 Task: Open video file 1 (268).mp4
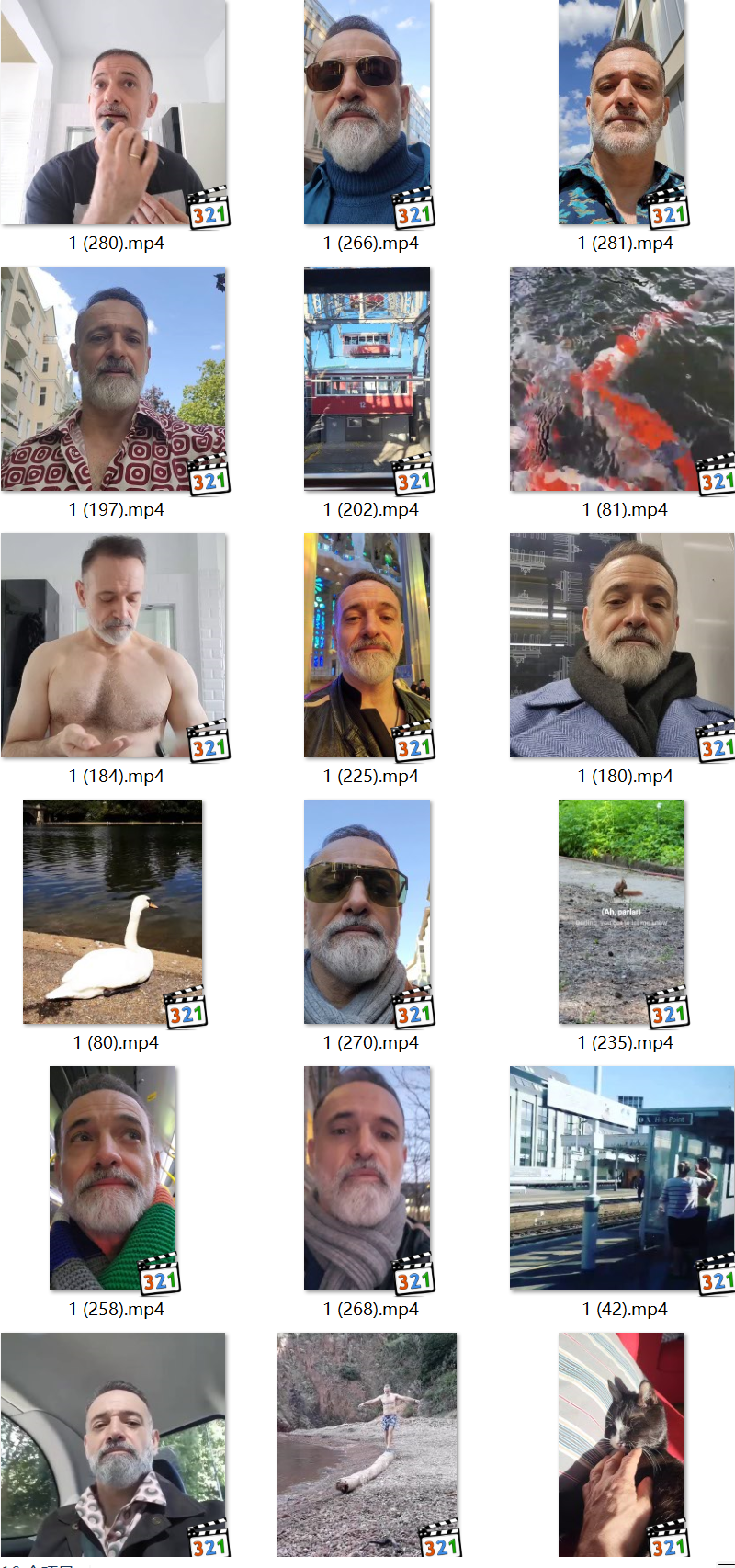coord(367,1178)
